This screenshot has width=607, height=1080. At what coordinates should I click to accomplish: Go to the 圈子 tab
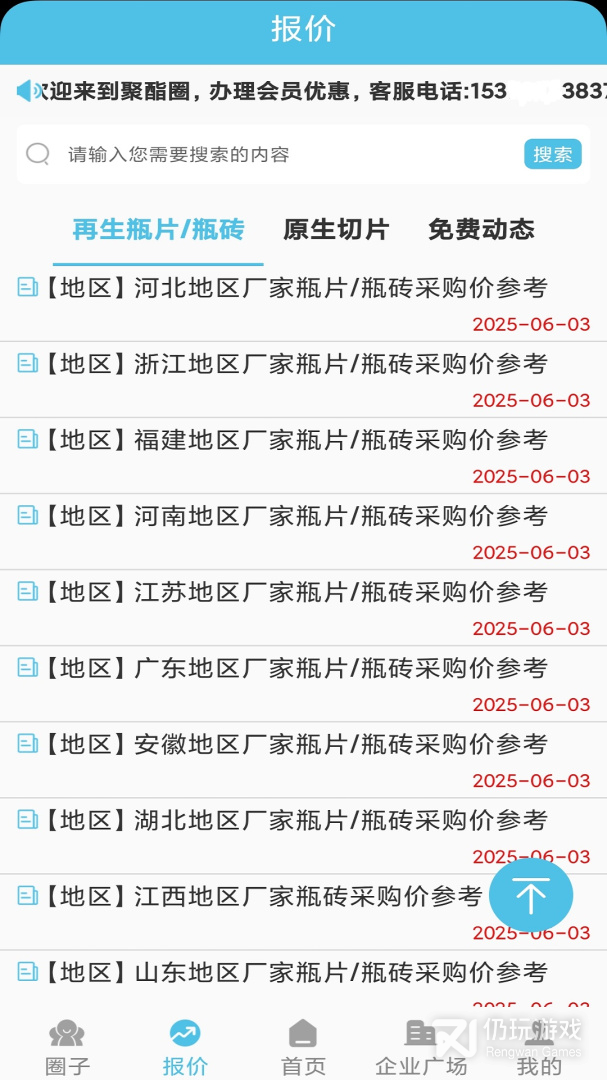tap(67, 1046)
